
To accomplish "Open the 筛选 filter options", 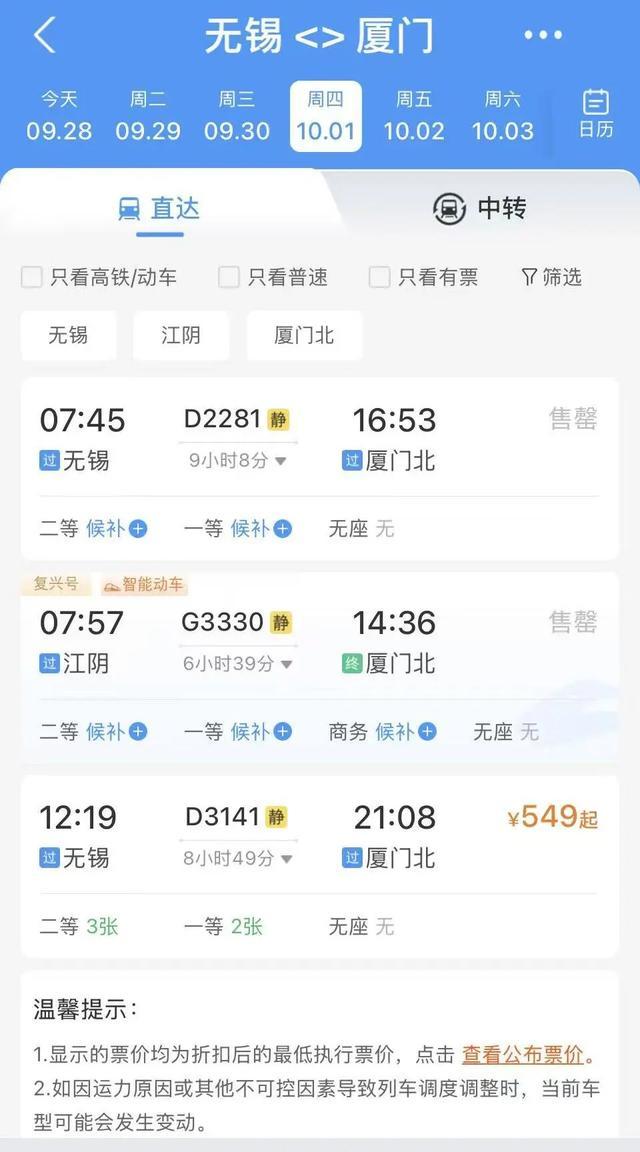I will [551, 277].
